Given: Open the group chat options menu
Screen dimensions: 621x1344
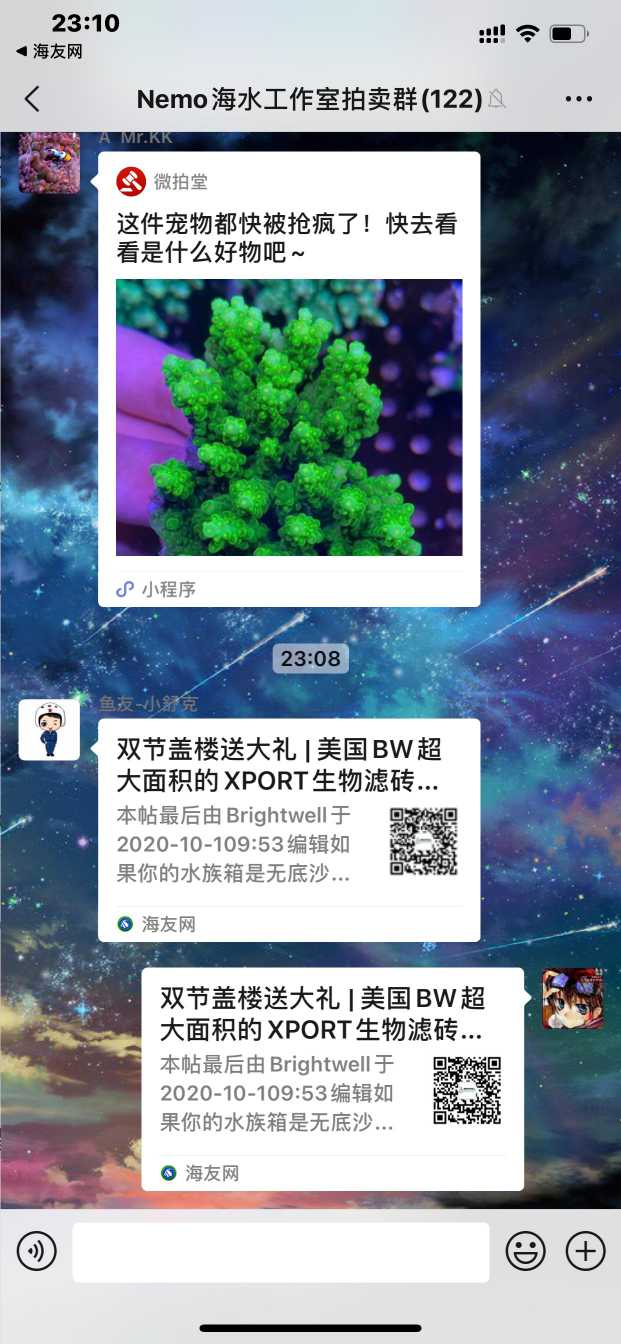Looking at the screenshot, I should tap(579, 98).
